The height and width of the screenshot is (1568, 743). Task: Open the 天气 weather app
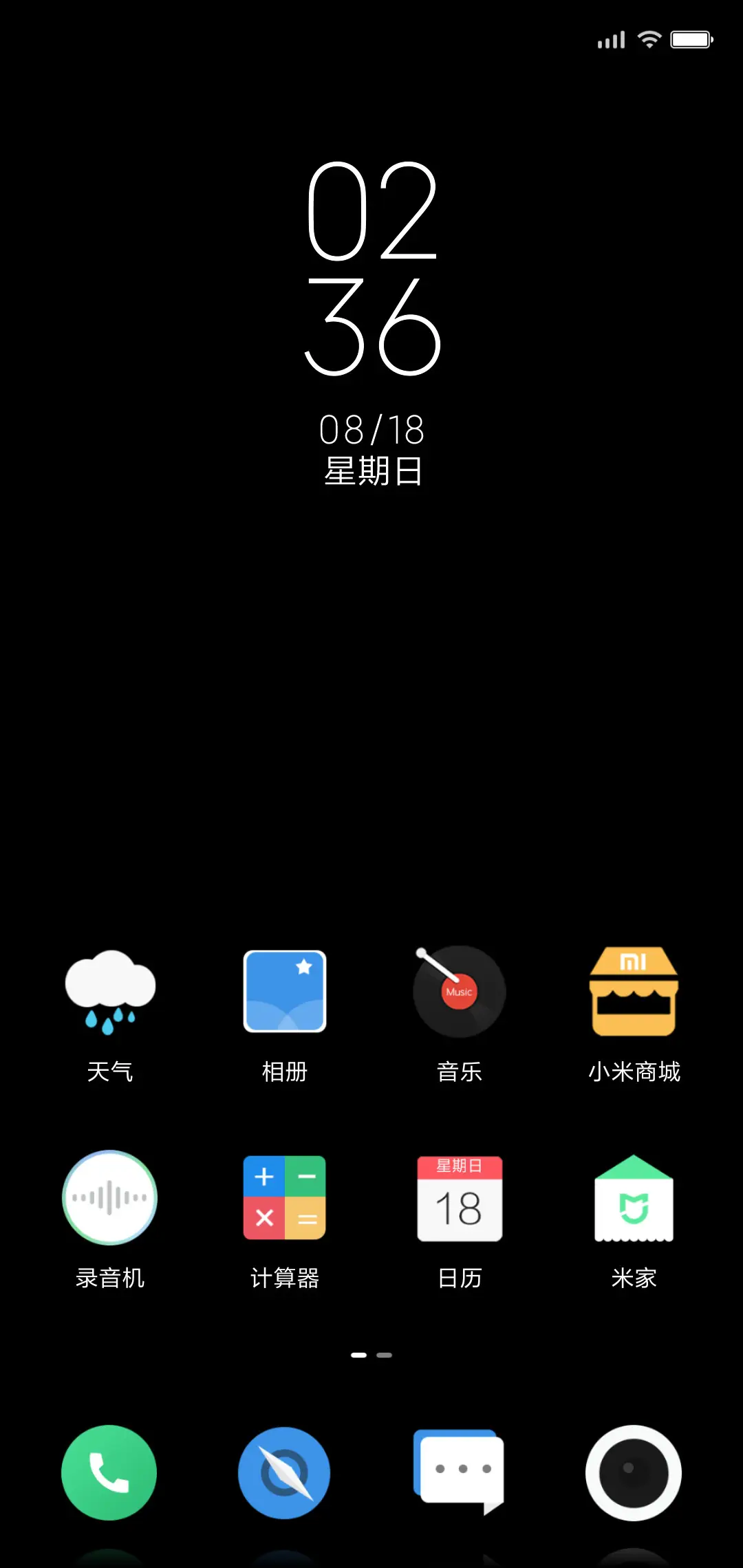point(110,992)
